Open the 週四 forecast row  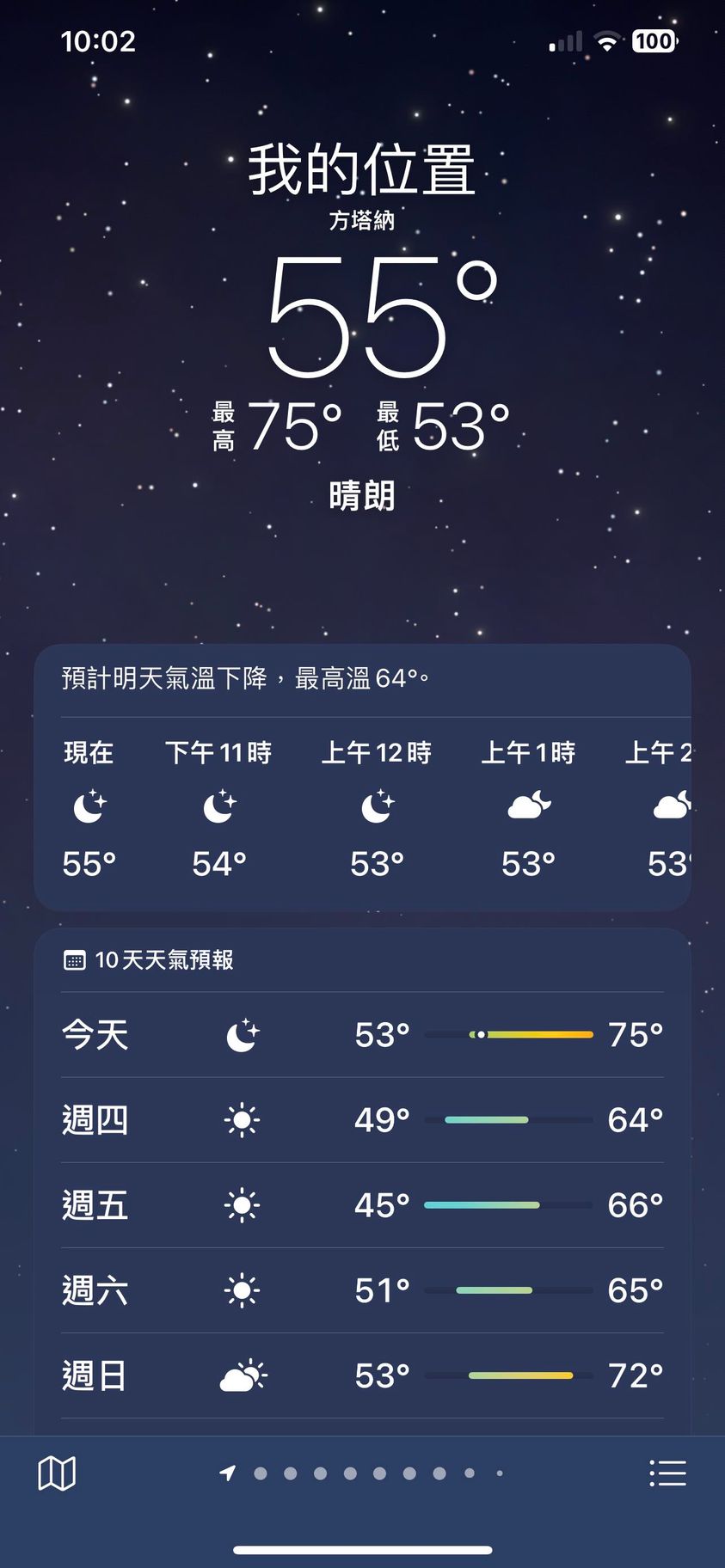(x=362, y=1119)
